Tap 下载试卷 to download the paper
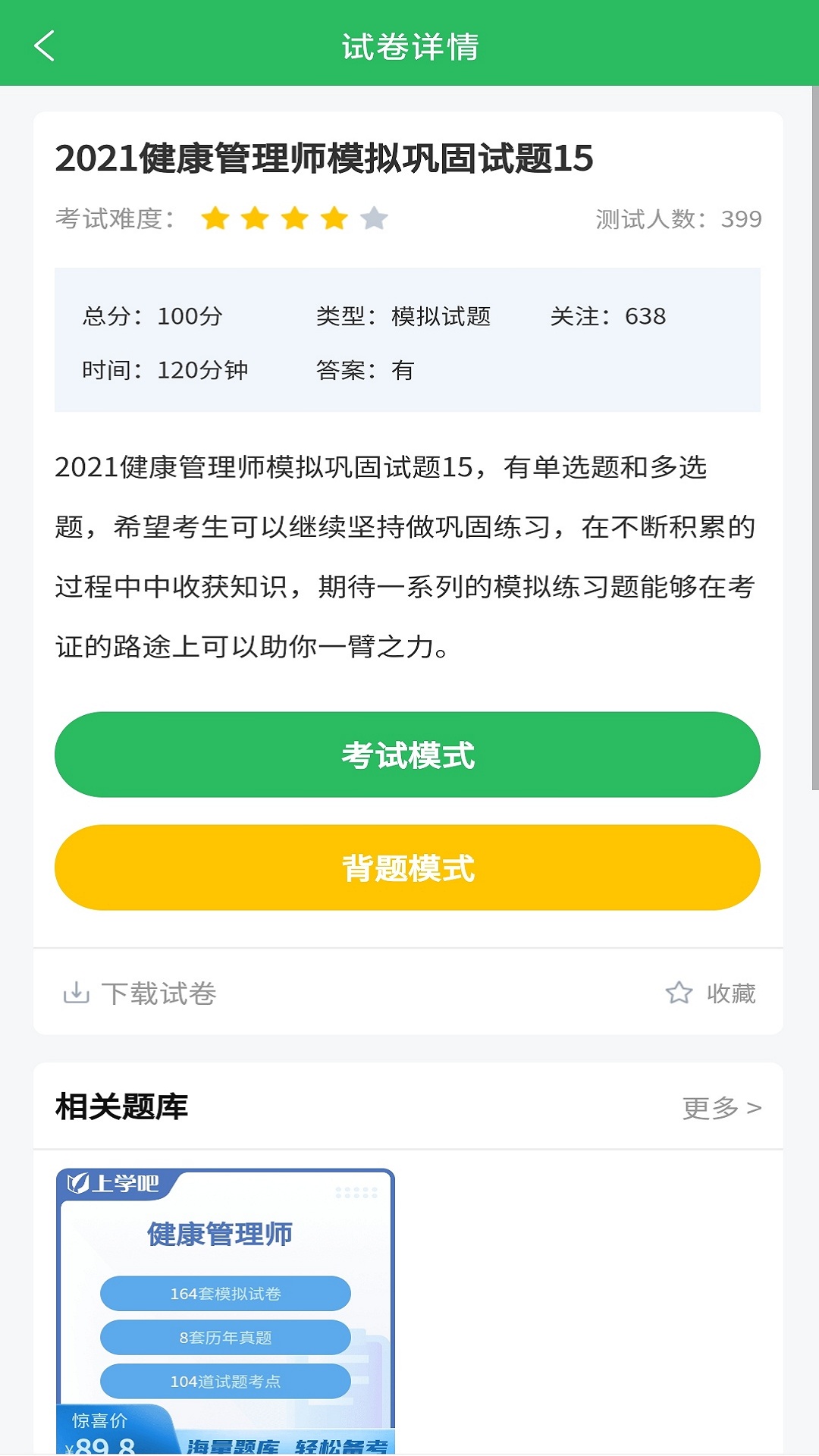819x1456 pixels. pos(140,993)
